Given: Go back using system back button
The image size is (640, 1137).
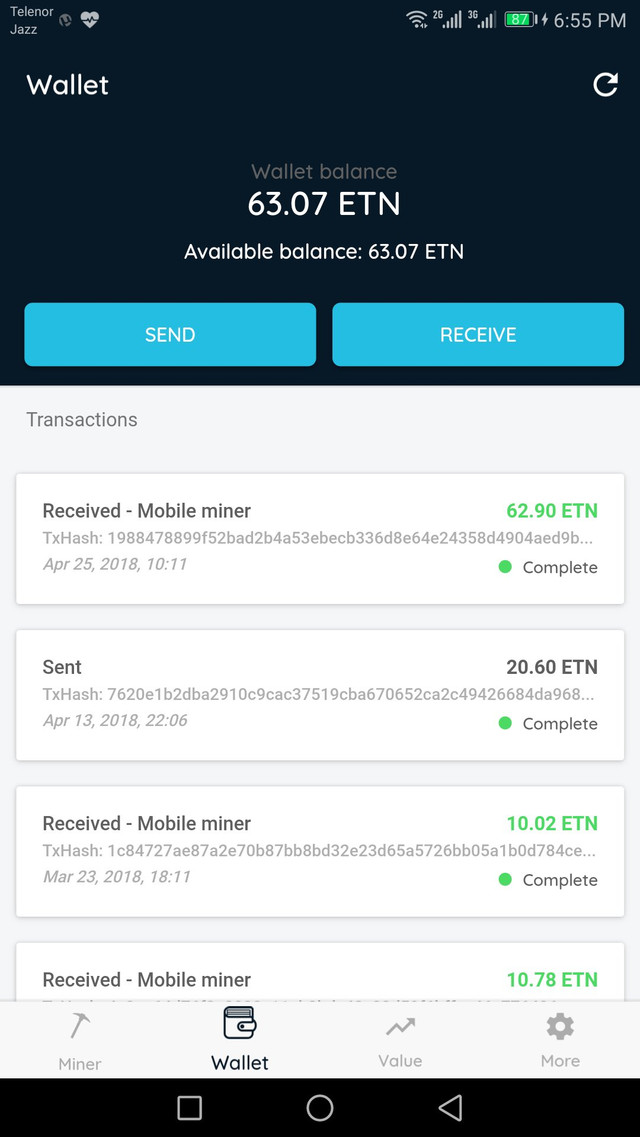Looking at the screenshot, I should [450, 1107].
